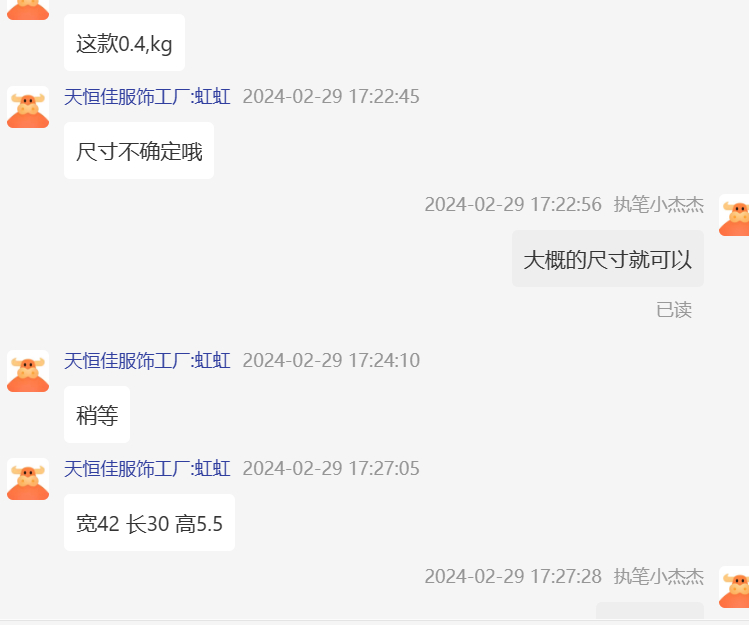Open sender name 天恒佳服饰工厂:虹虹 at 17:27:05
Viewport: 749px width, 625px height.
coord(147,469)
